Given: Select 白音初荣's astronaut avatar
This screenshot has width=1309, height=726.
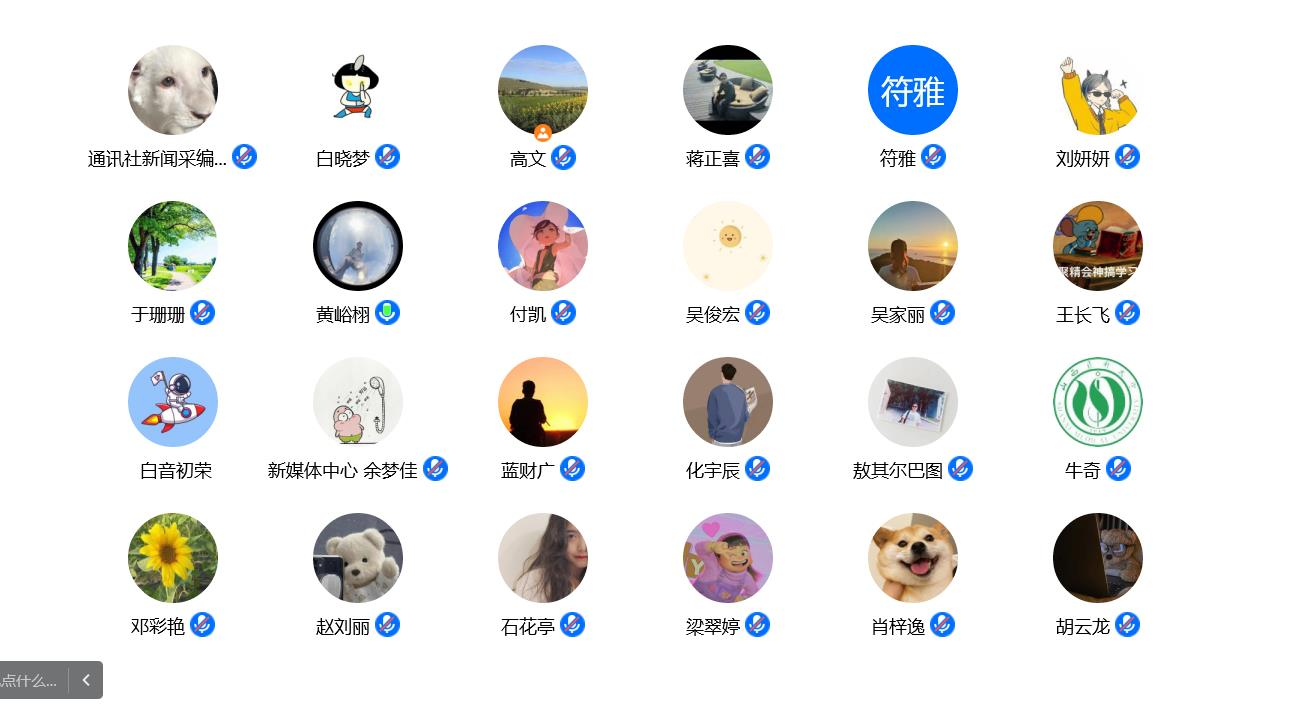Looking at the screenshot, I should coord(173,402).
